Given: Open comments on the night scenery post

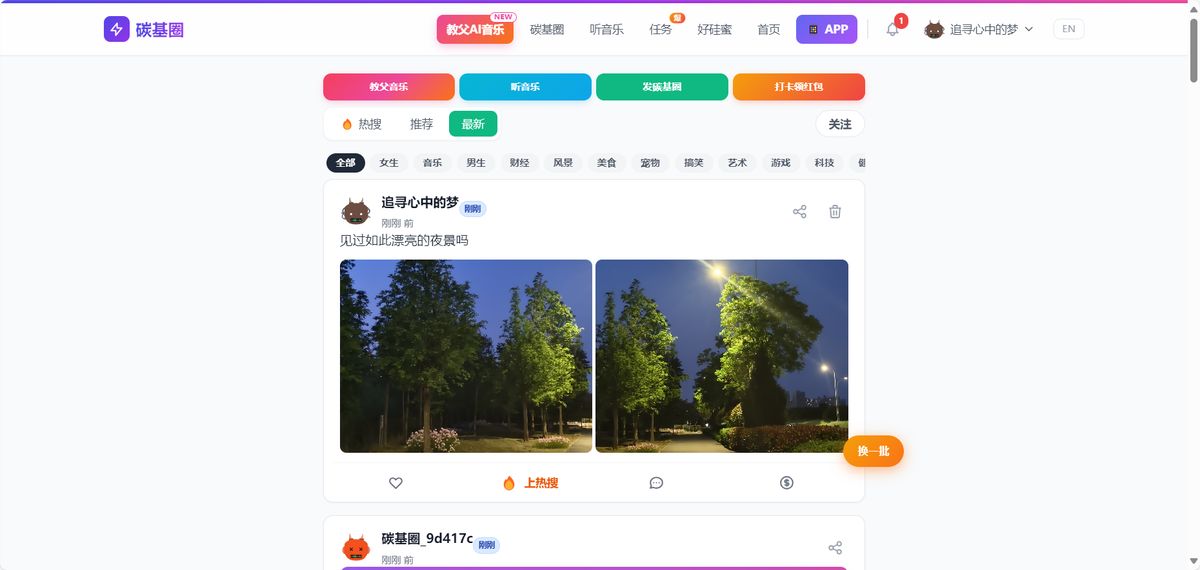Looking at the screenshot, I should coord(656,483).
